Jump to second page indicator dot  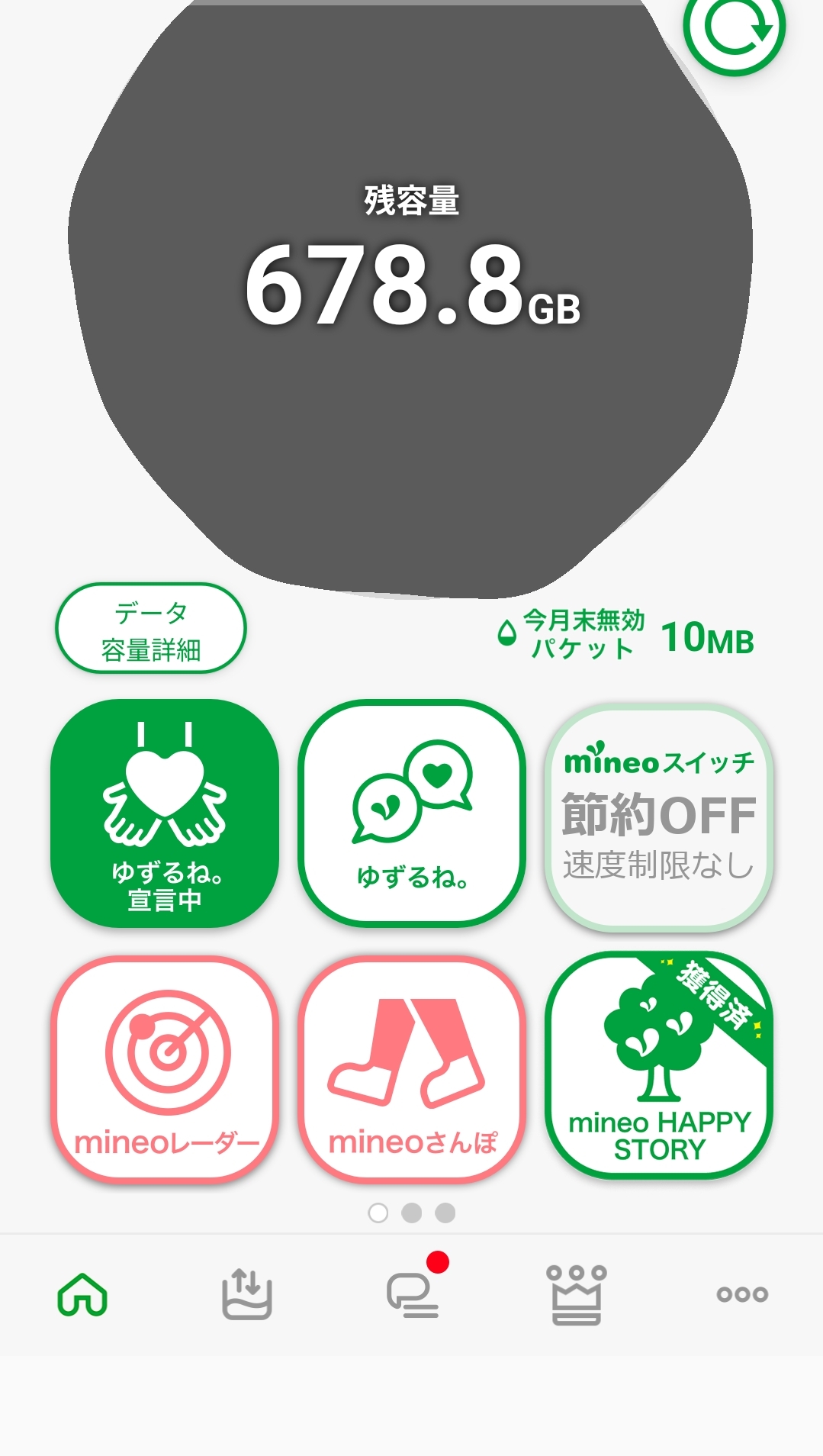tap(412, 1213)
